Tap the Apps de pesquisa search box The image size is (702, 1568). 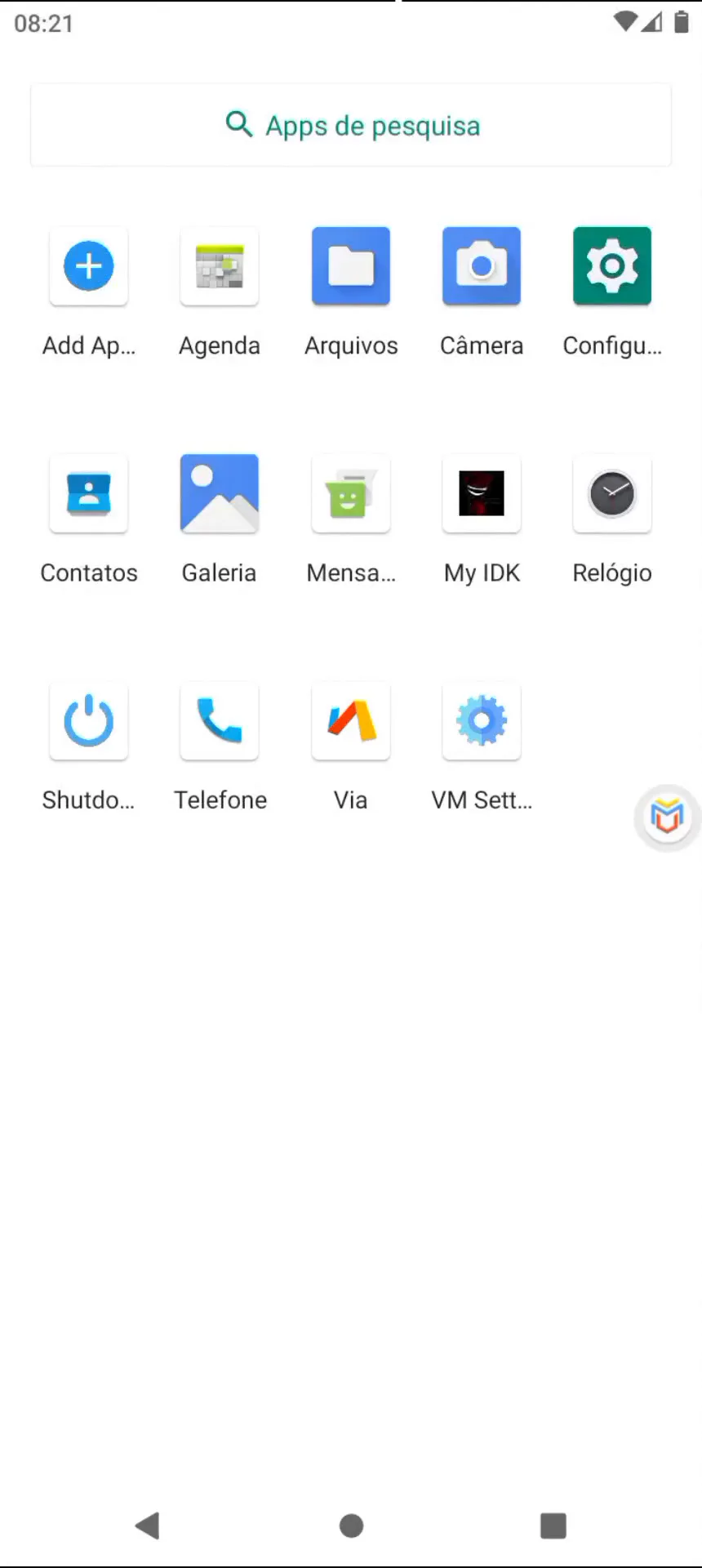coord(351,126)
